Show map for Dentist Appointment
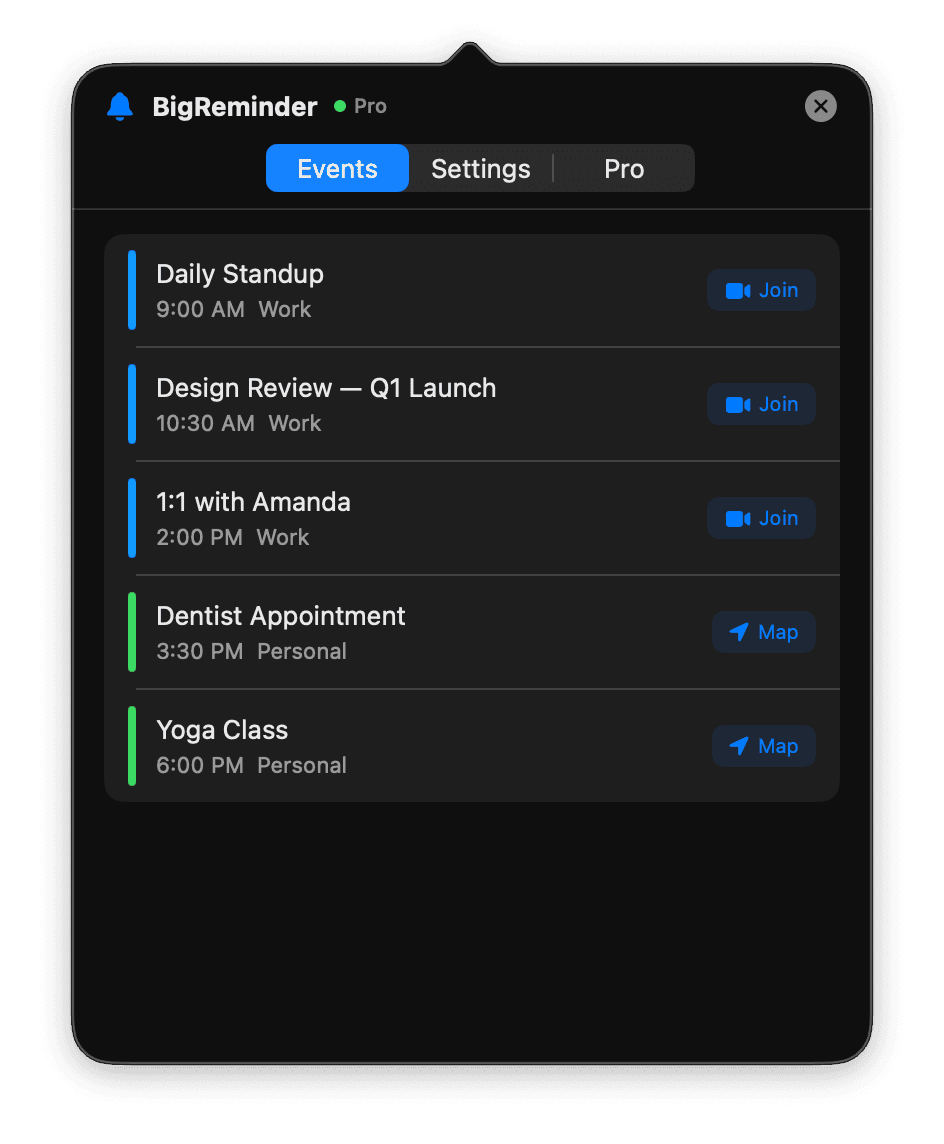Viewport: 944px width, 1144px height. 763,633
